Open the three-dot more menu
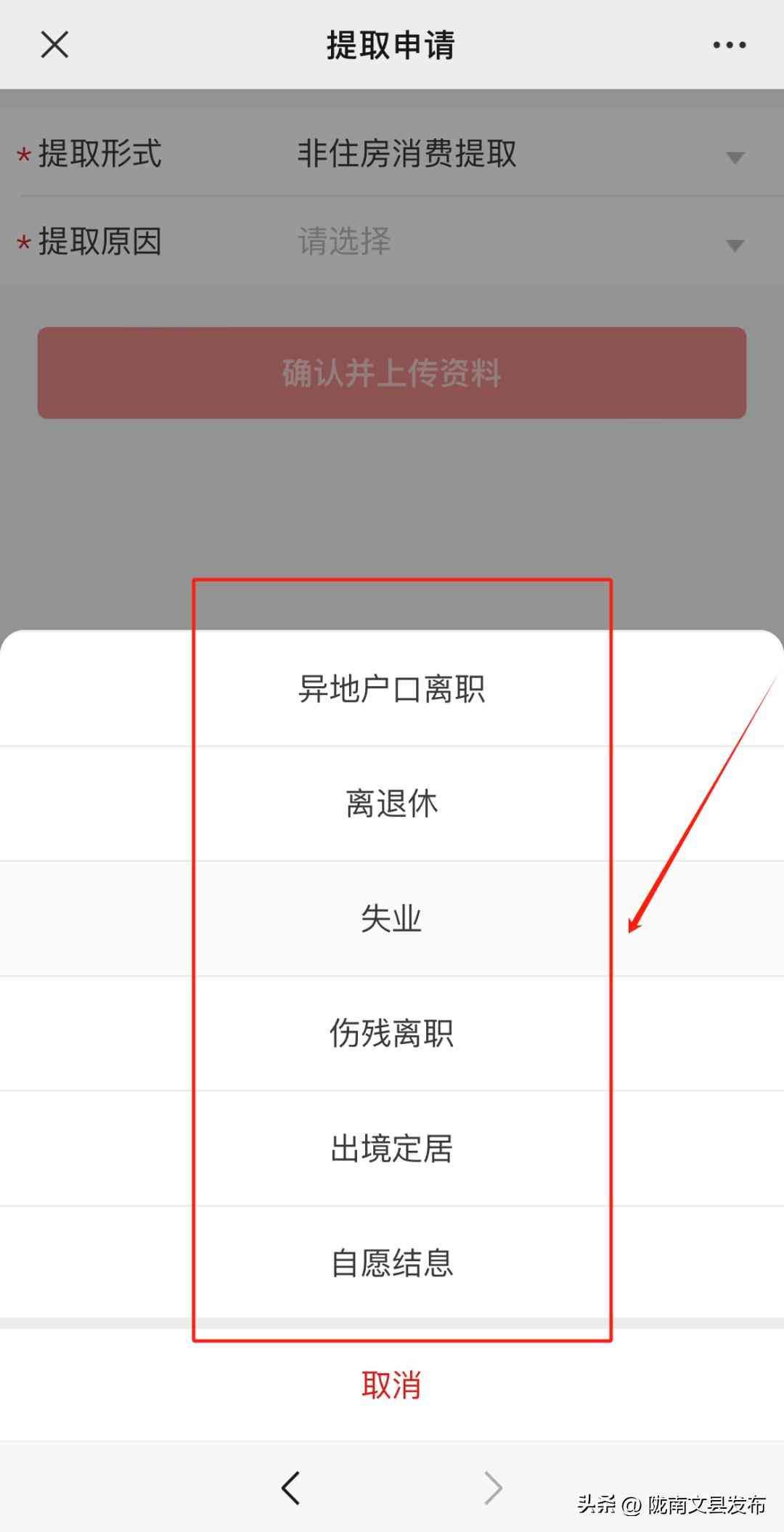 coord(729,45)
